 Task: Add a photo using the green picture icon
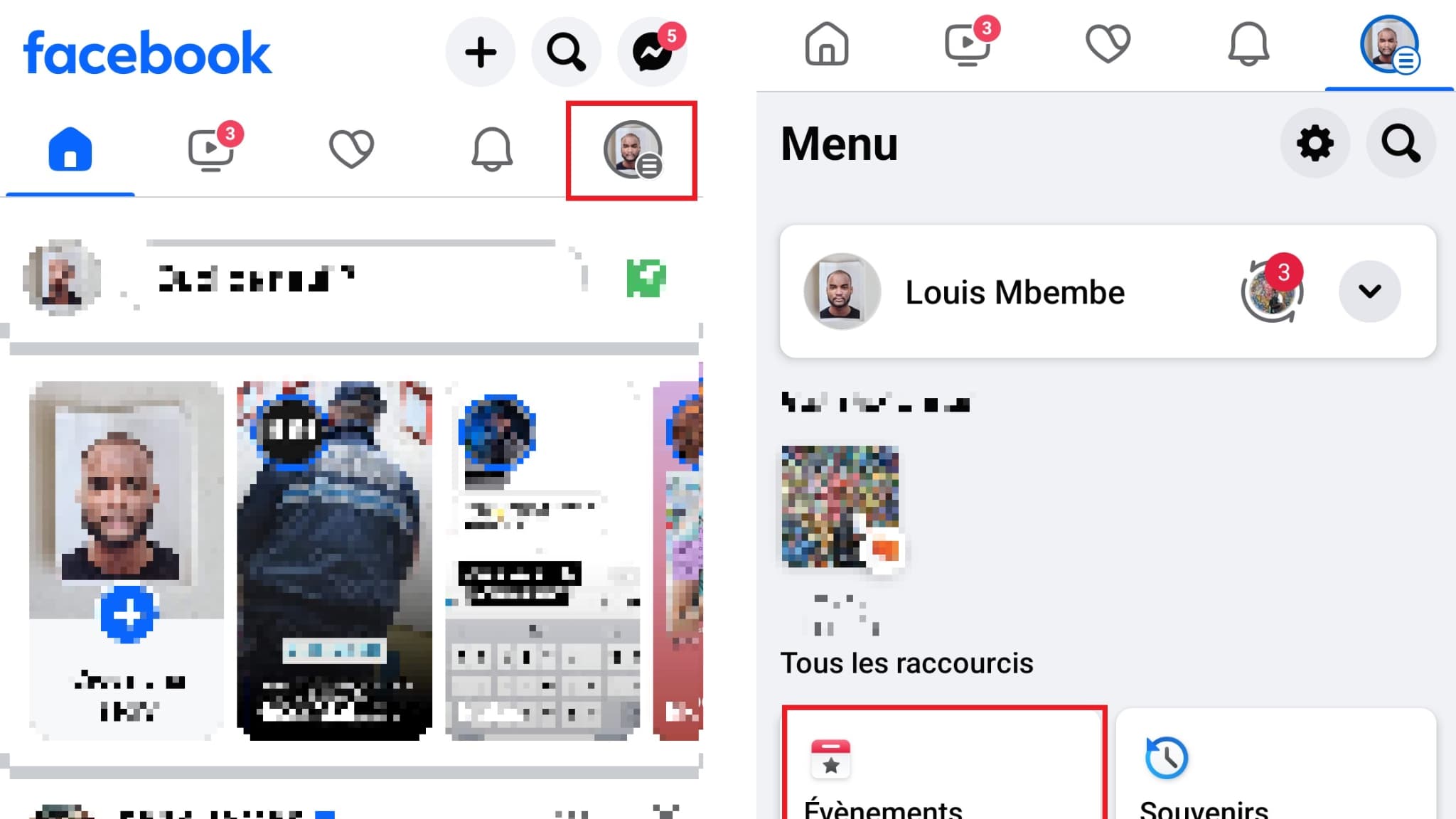pos(646,278)
